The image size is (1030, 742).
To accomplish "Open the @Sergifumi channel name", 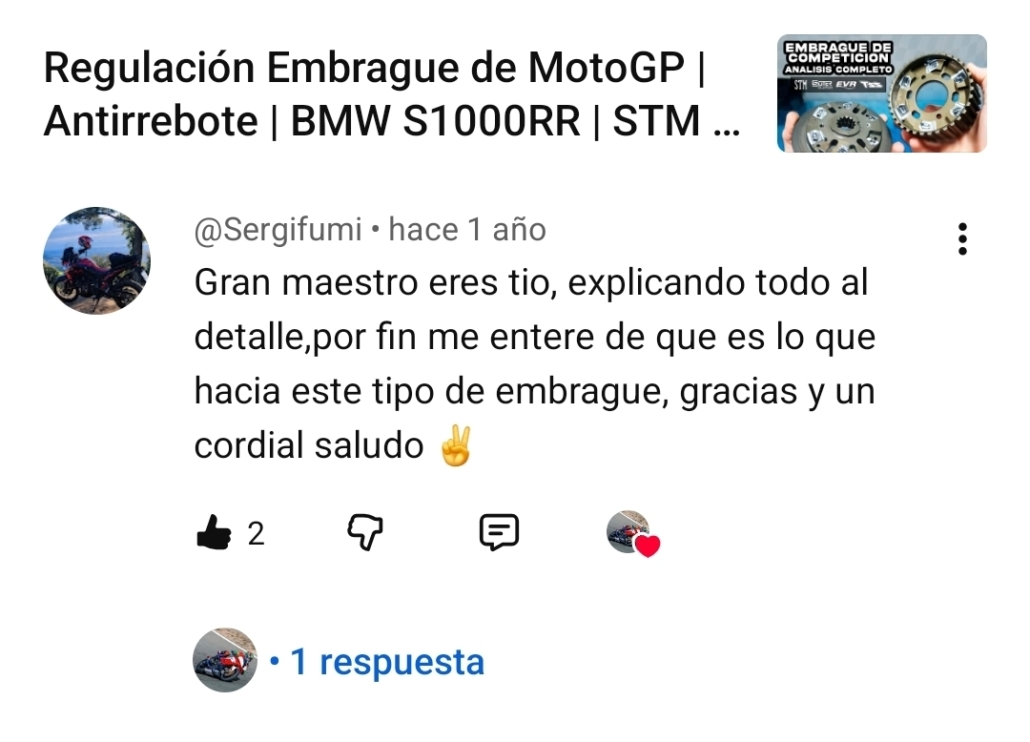I will point(278,230).
